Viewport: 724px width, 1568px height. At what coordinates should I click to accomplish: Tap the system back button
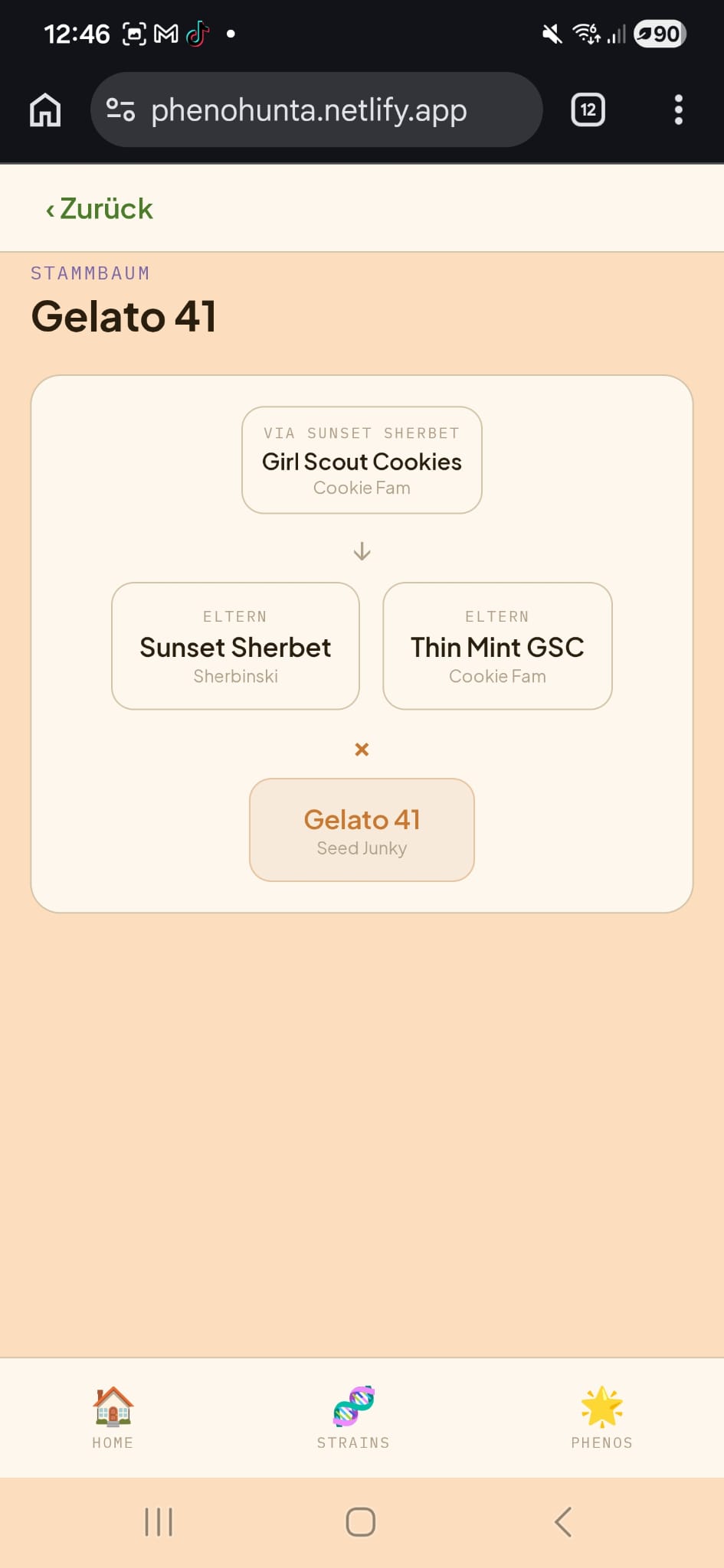point(563,1522)
